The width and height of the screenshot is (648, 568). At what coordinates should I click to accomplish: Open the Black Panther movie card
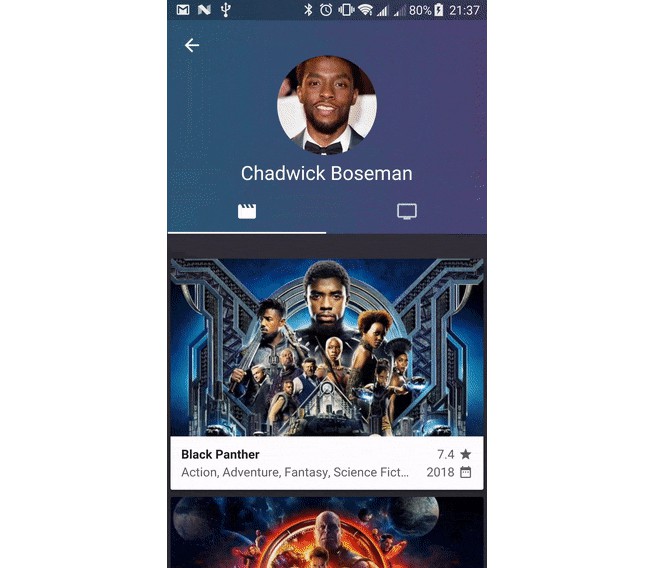pos(326,372)
